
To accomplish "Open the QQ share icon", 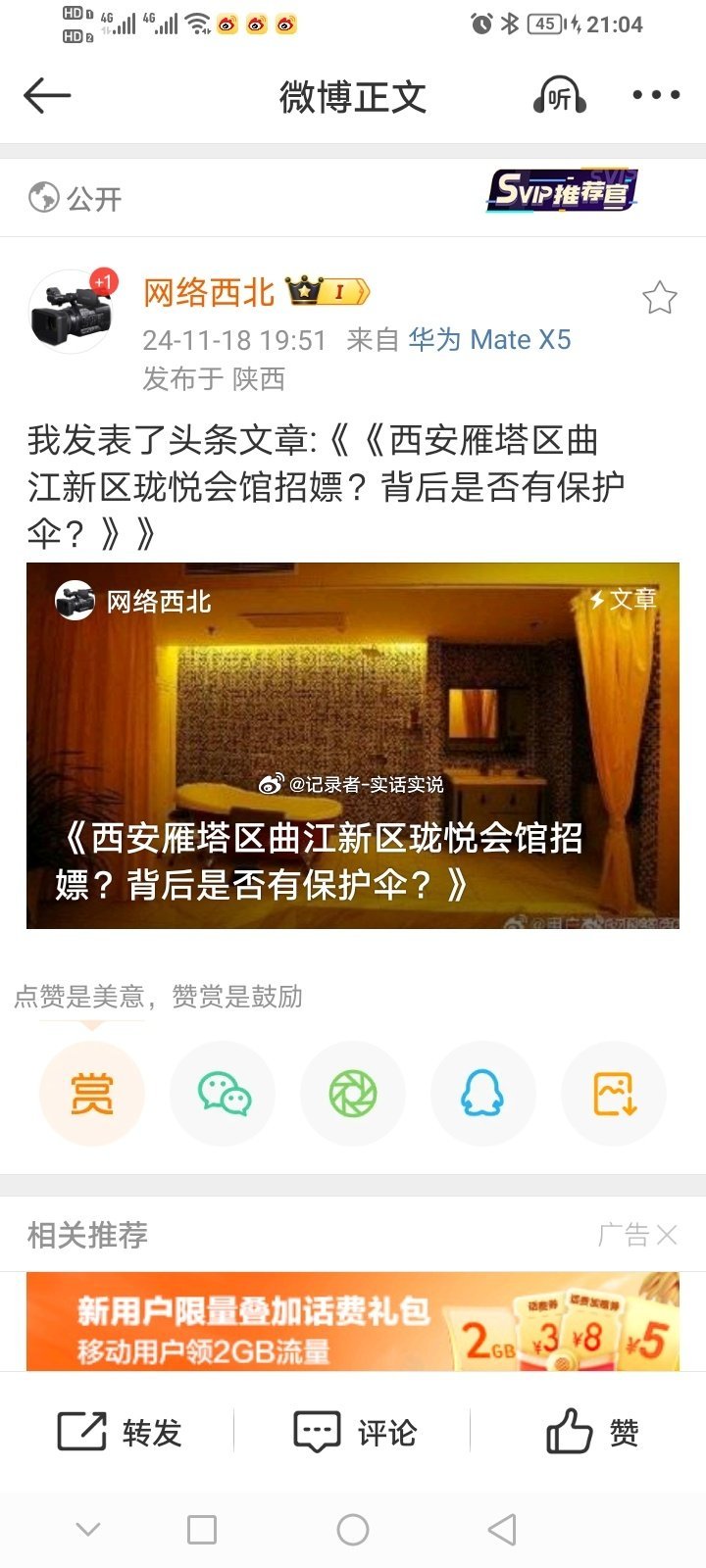I will tap(483, 1093).
